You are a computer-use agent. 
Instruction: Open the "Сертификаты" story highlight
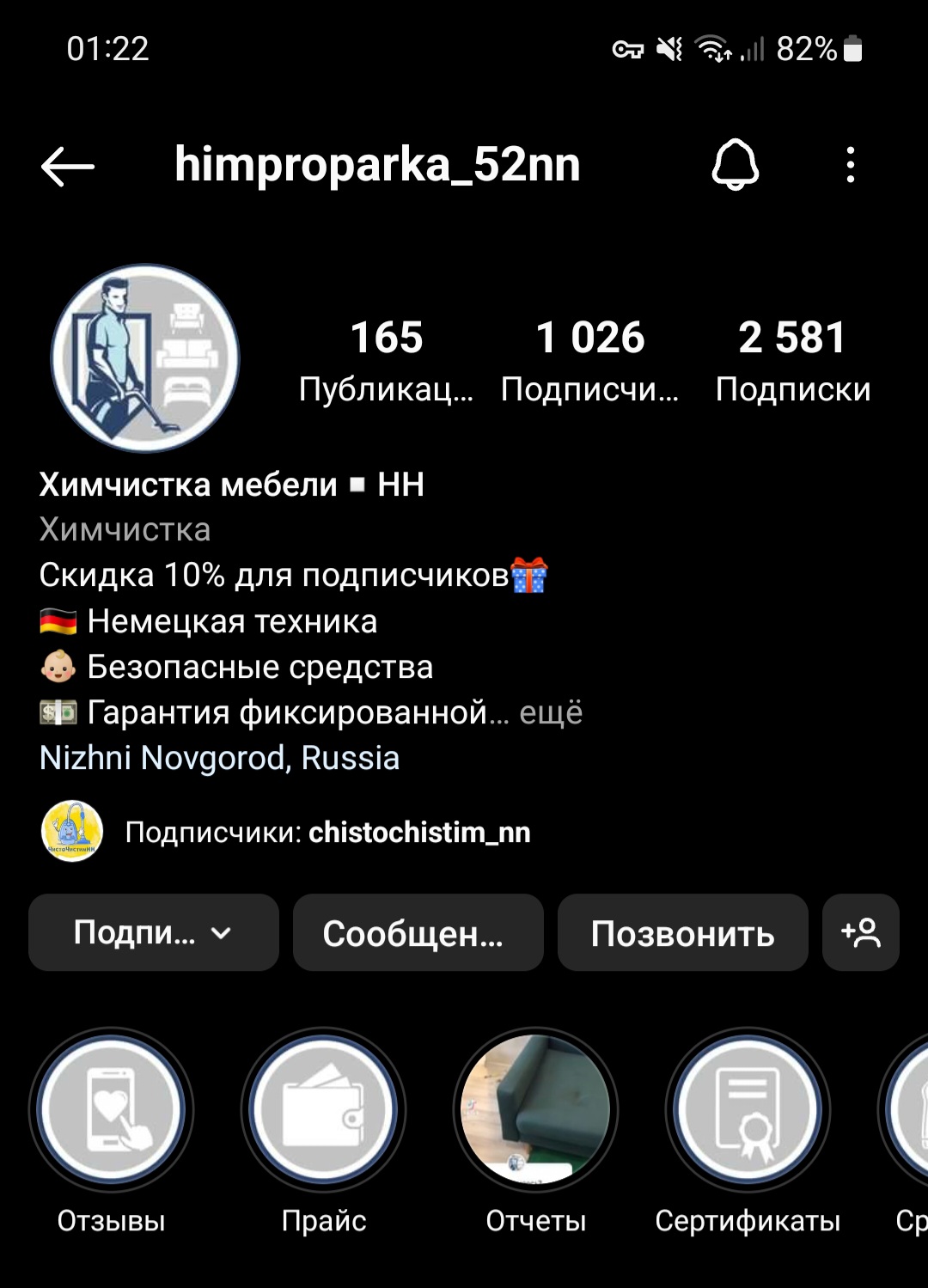(748, 1109)
